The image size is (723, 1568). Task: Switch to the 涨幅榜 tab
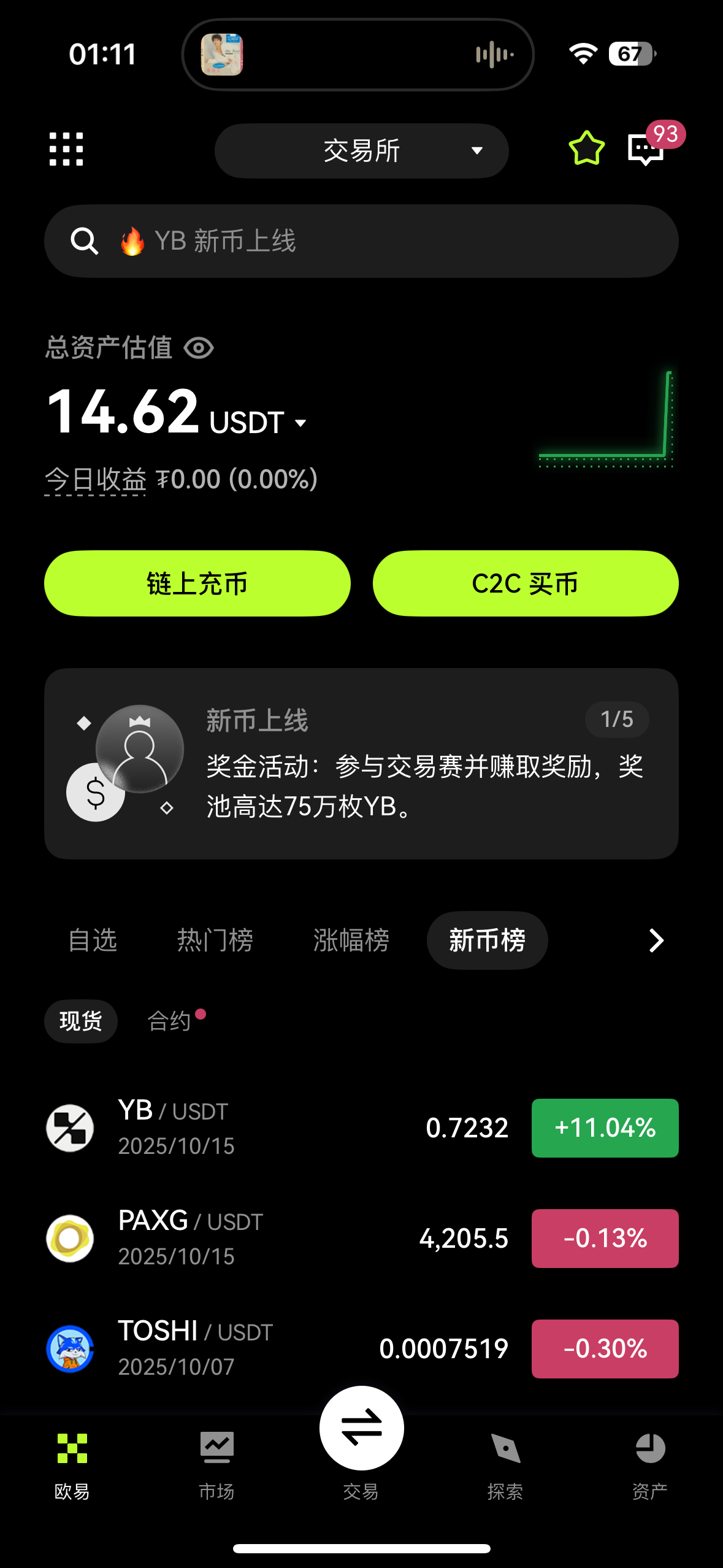pos(351,940)
